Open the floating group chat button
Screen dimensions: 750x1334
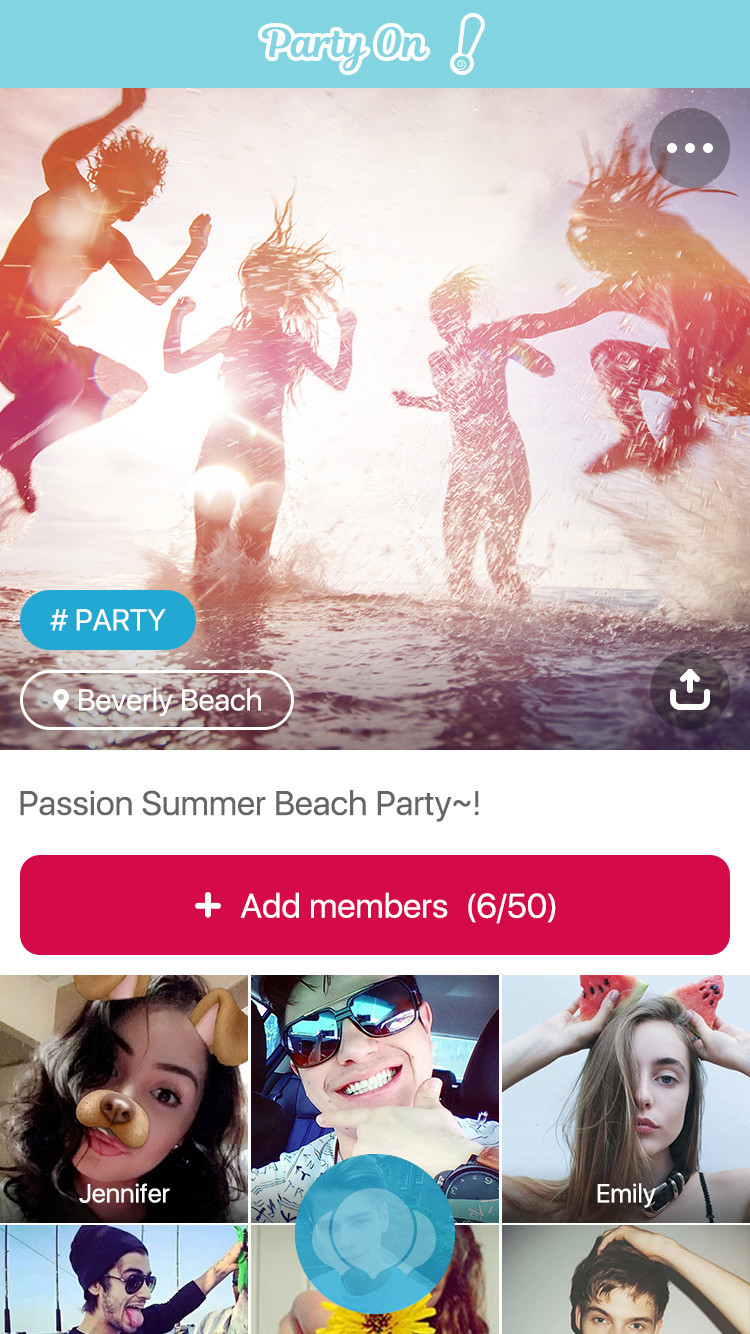click(x=375, y=1234)
